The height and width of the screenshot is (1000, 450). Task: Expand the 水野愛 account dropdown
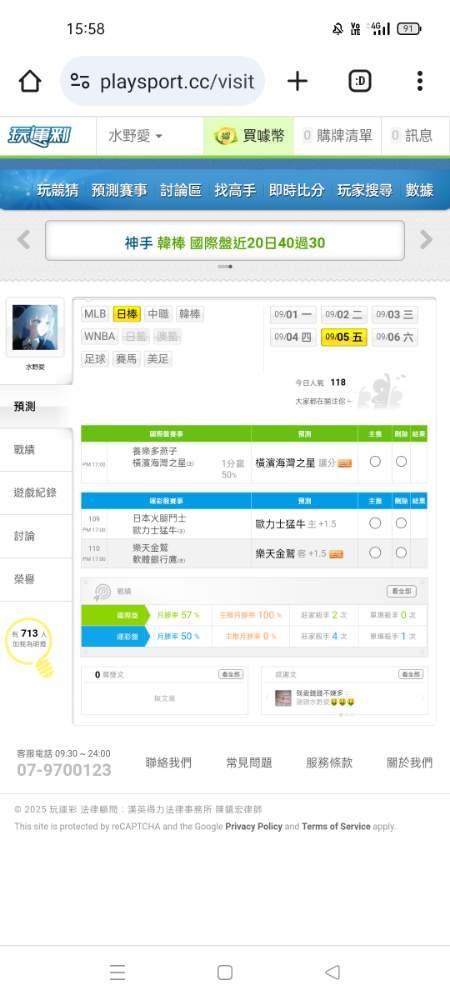pyautogui.click(x=135, y=136)
